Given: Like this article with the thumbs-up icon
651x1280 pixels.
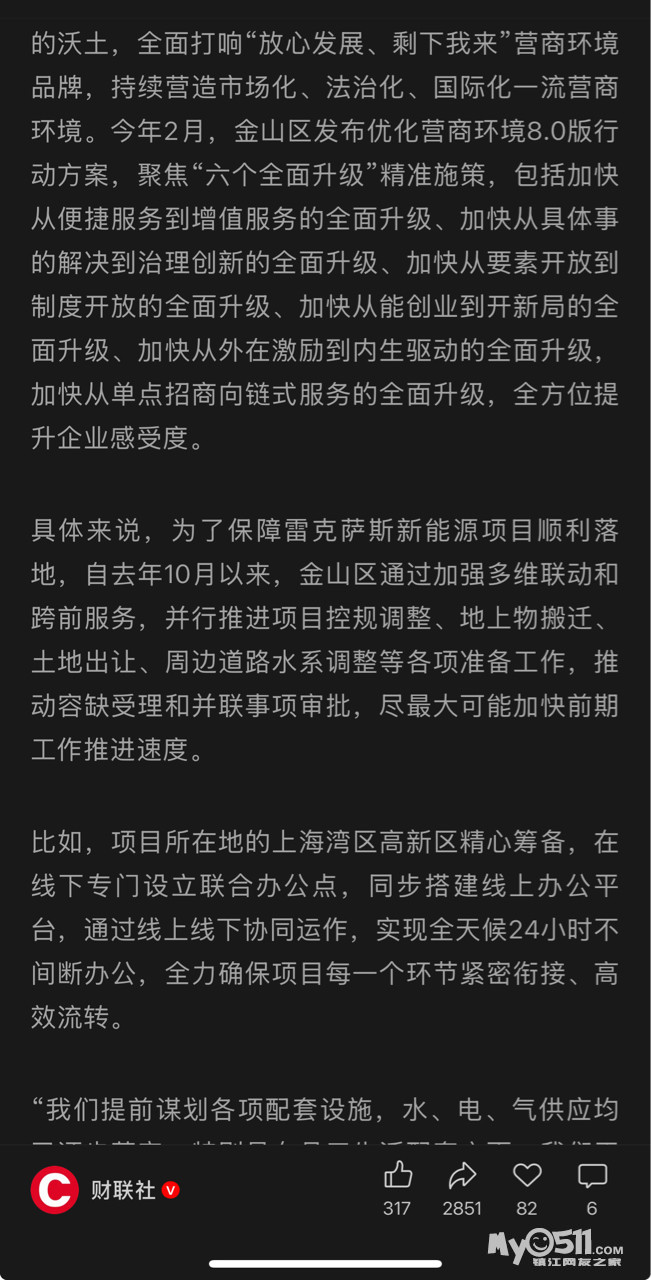Looking at the screenshot, I should coord(397,1174).
